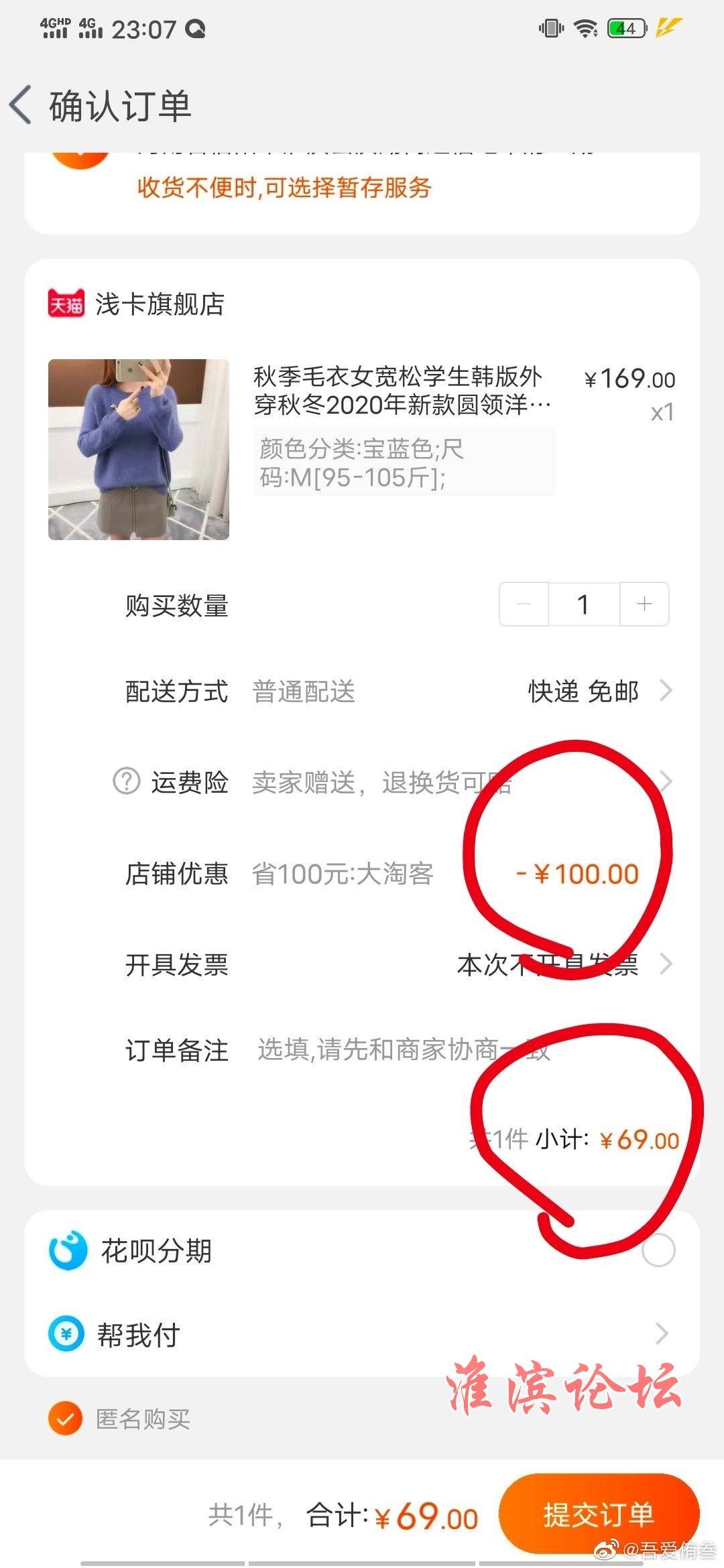Open the 浅卡旗舰店 store page
The image size is (724, 1568).
click(x=159, y=304)
